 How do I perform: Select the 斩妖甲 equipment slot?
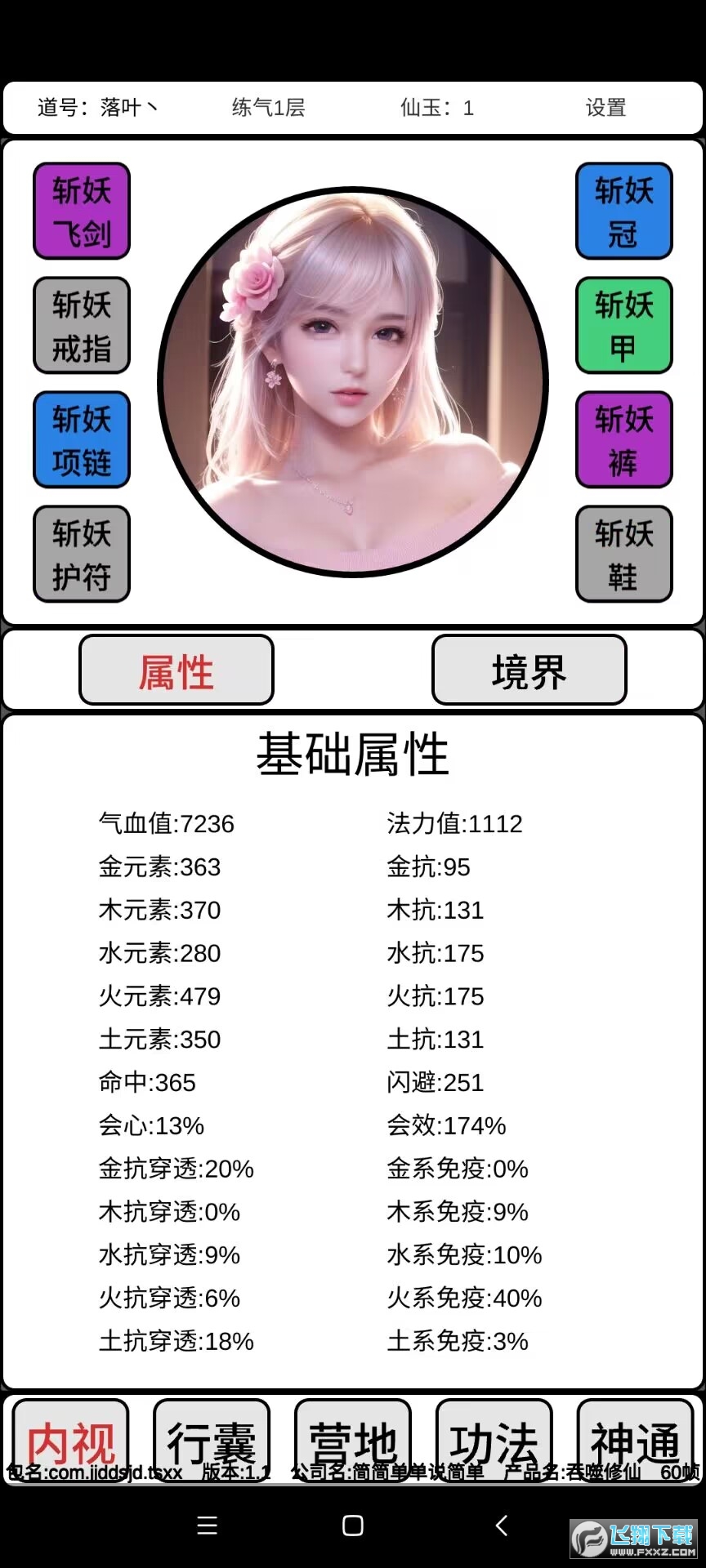[624, 326]
